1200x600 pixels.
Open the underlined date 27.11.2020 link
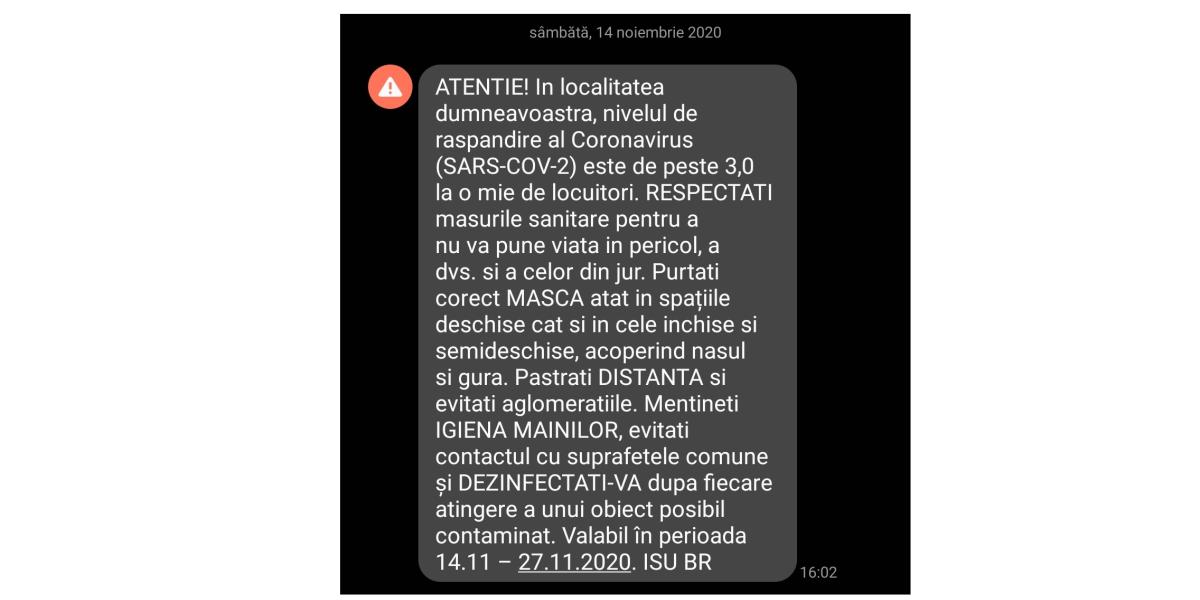pos(574,562)
